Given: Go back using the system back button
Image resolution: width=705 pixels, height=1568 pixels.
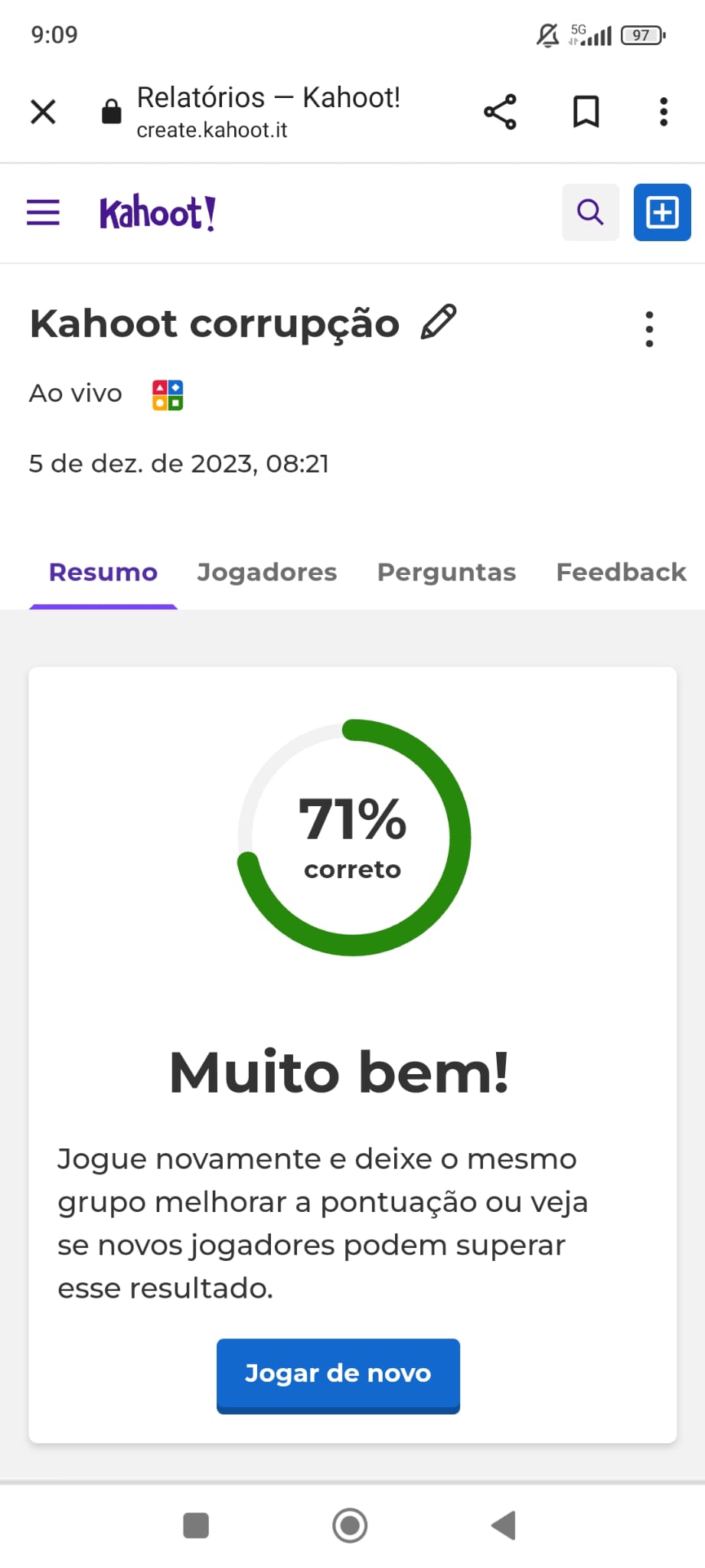Looking at the screenshot, I should (504, 1525).
